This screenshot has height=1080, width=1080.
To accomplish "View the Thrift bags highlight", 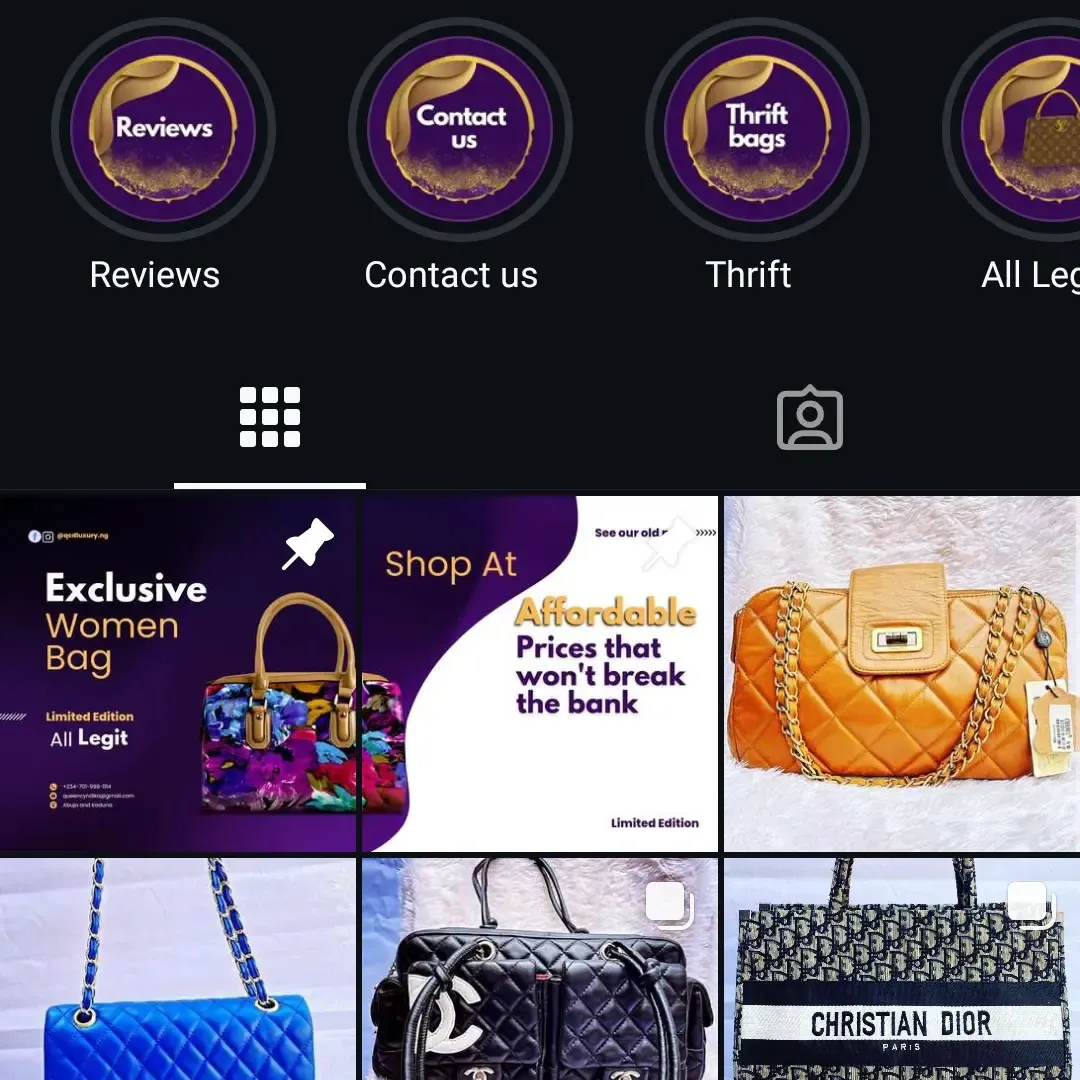I will [757, 130].
